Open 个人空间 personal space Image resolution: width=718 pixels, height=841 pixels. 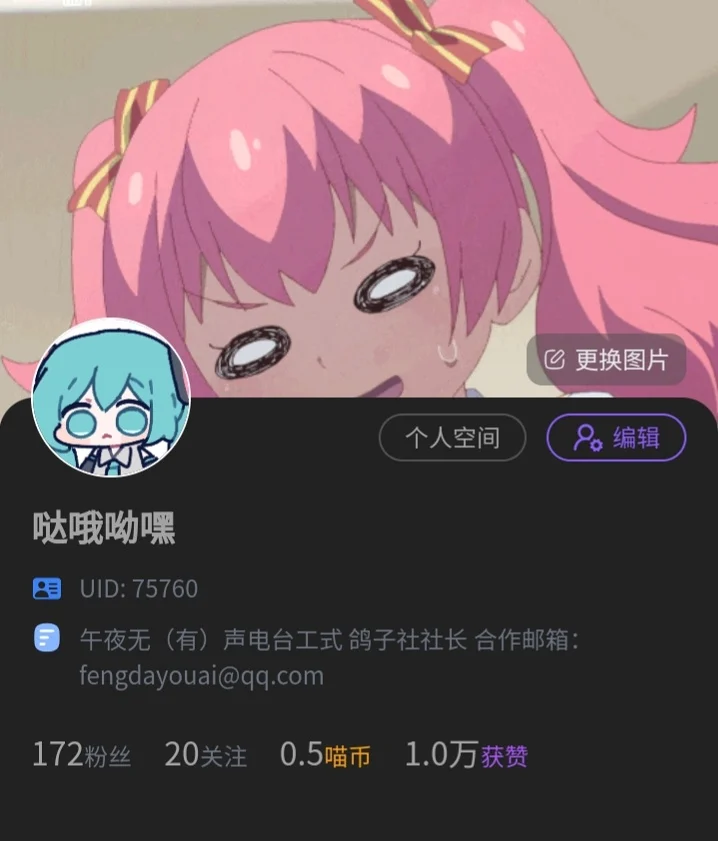pos(452,437)
